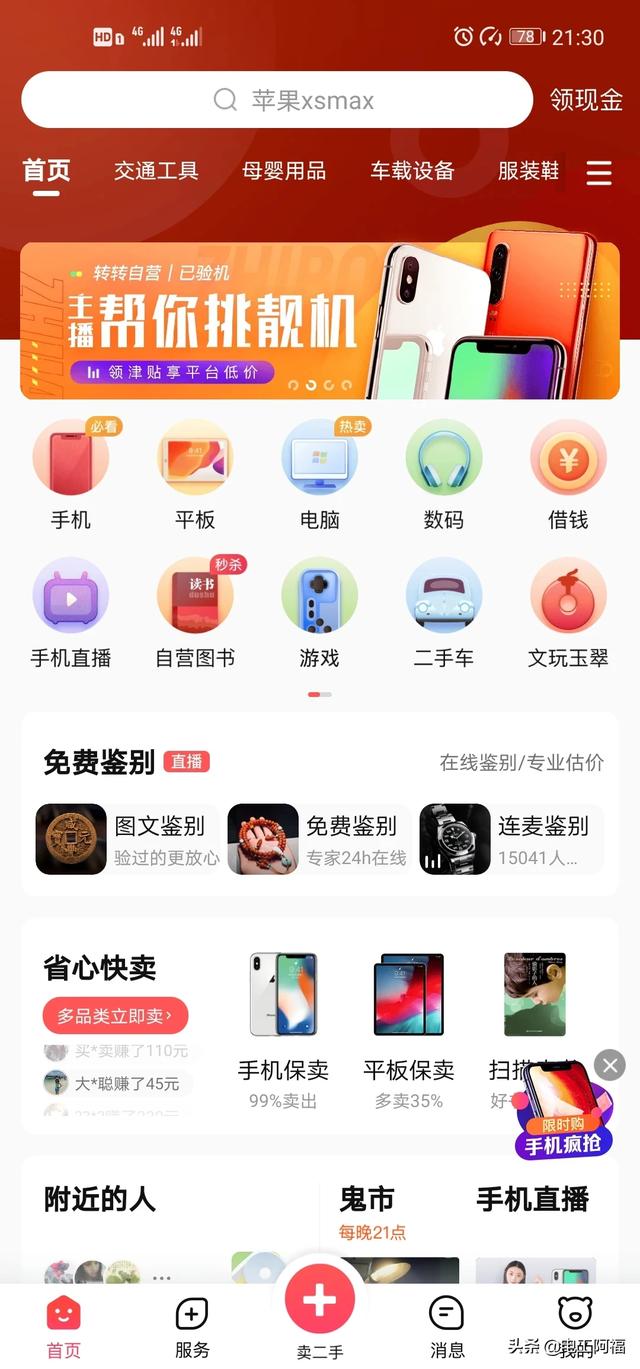Open the 帮你挑靓机 banner

[319, 321]
